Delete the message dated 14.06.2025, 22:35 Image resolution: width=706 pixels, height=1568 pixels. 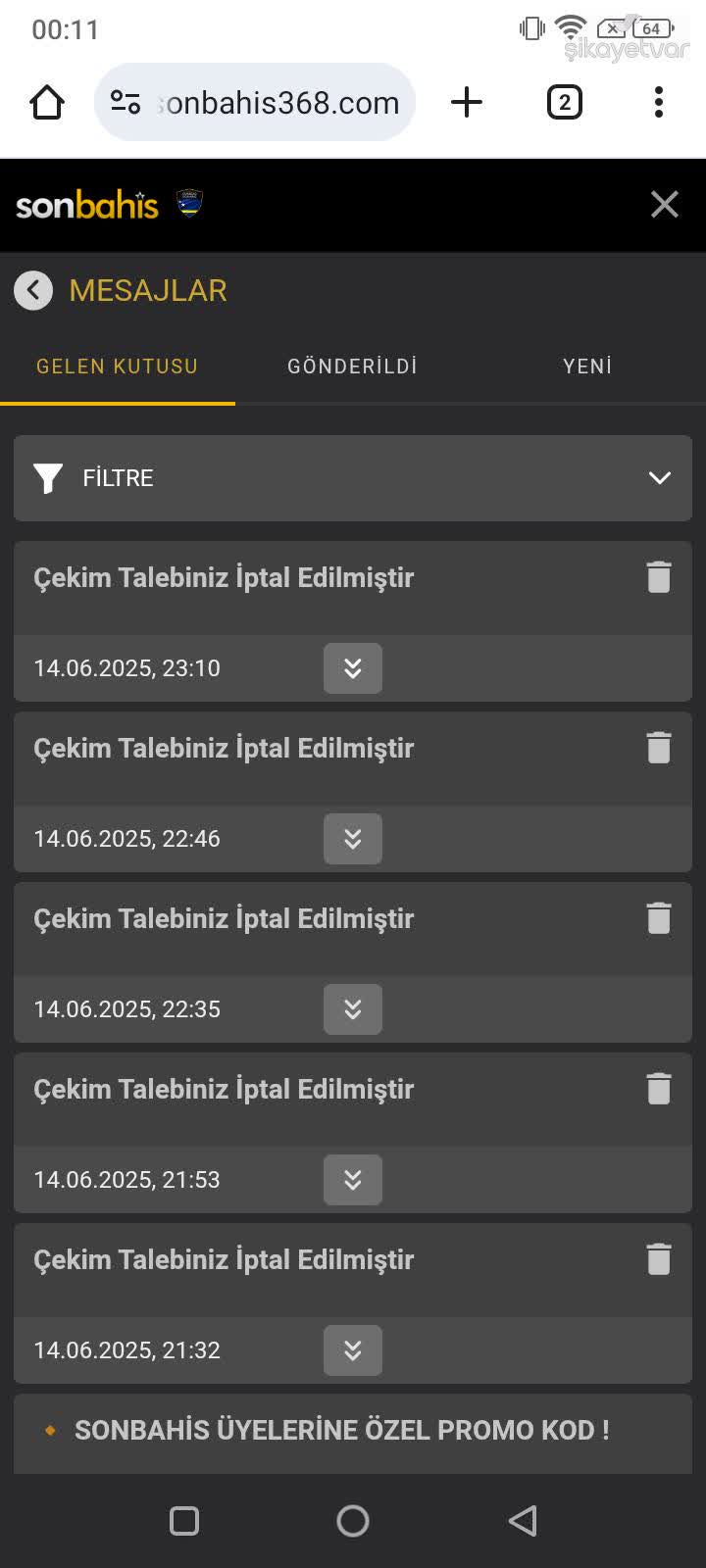[x=659, y=918]
